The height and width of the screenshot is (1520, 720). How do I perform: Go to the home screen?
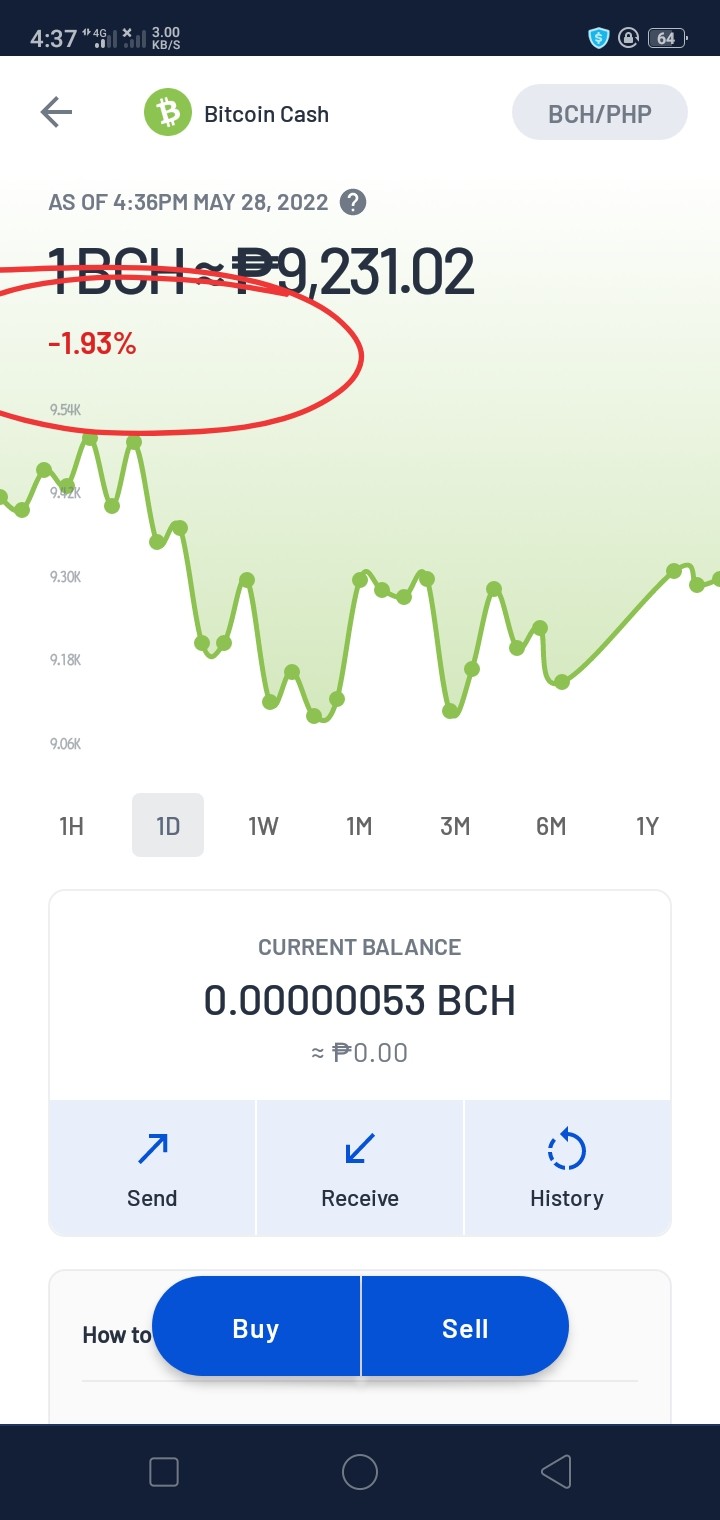click(x=360, y=1472)
